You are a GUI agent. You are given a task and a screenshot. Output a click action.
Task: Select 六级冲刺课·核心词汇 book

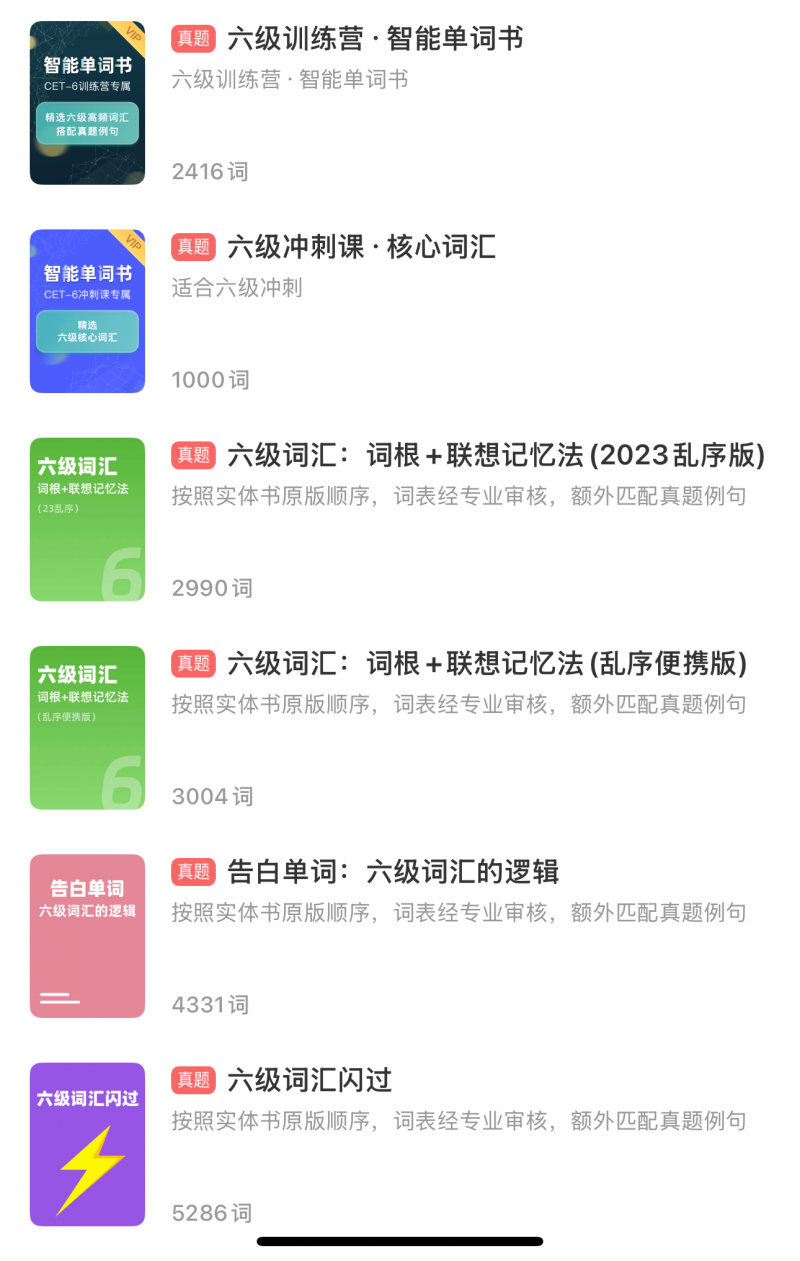361,247
